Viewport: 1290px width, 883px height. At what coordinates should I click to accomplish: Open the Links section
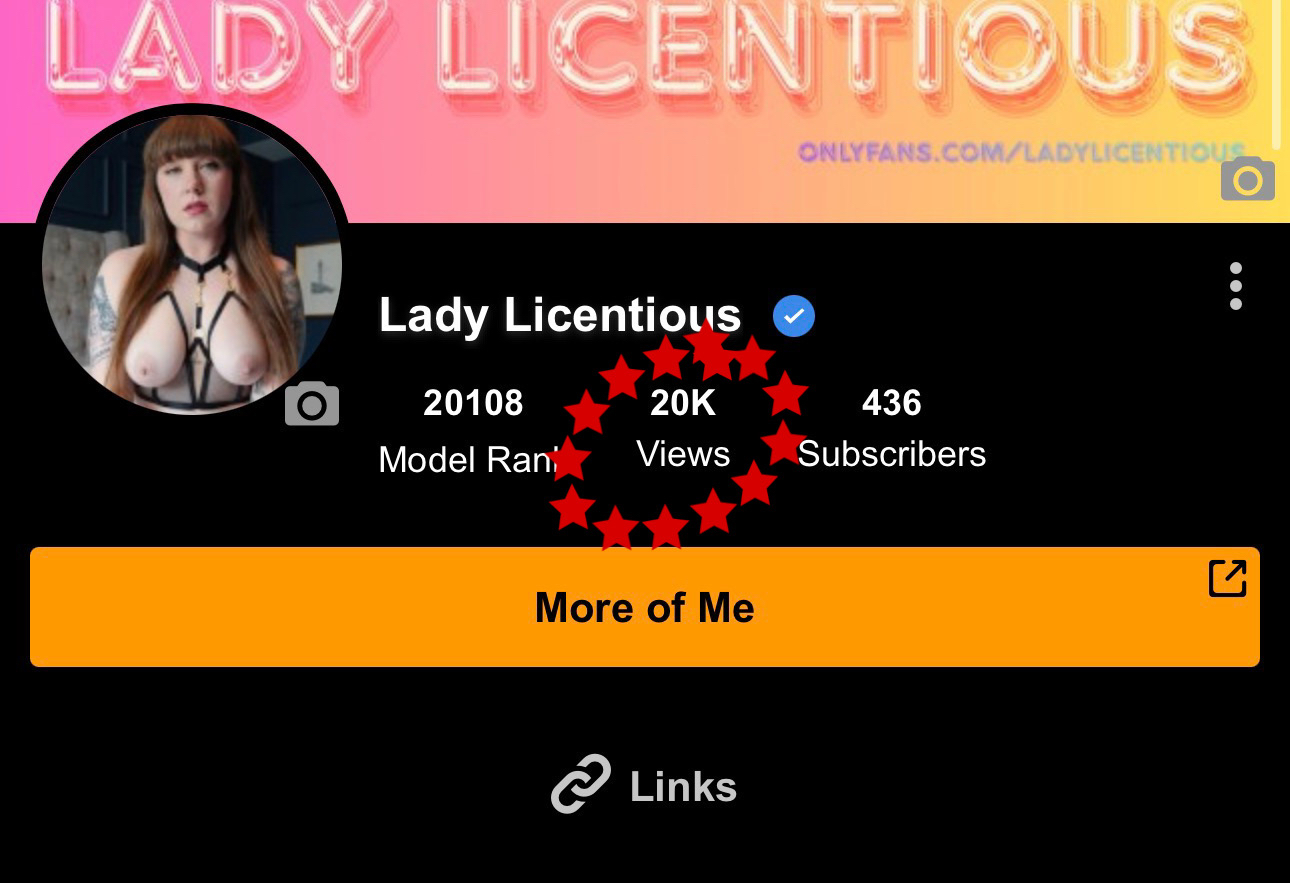coord(644,785)
